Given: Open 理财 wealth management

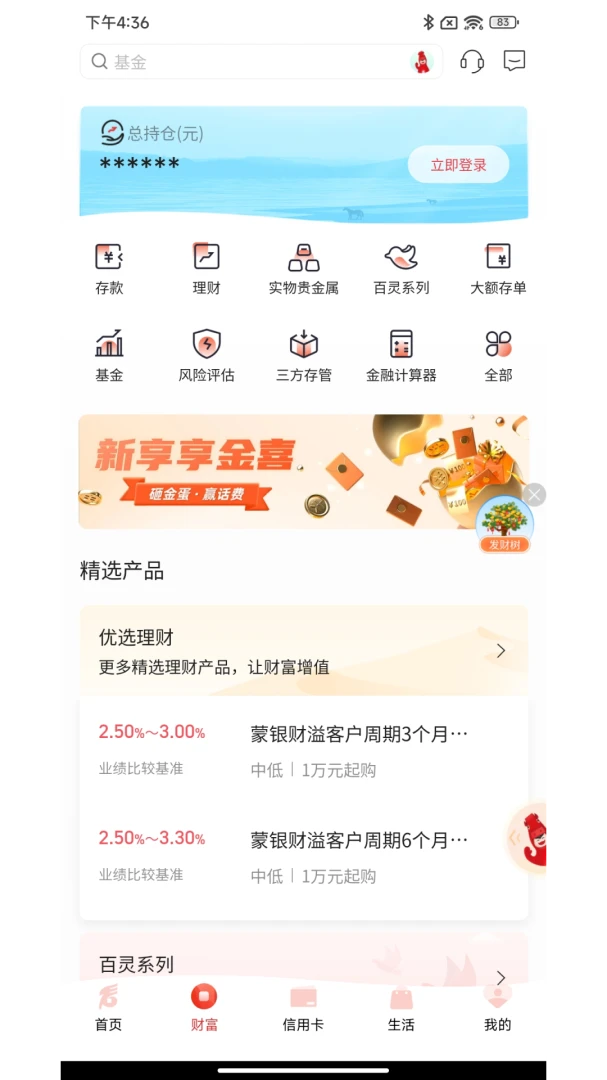Looking at the screenshot, I should click(206, 268).
